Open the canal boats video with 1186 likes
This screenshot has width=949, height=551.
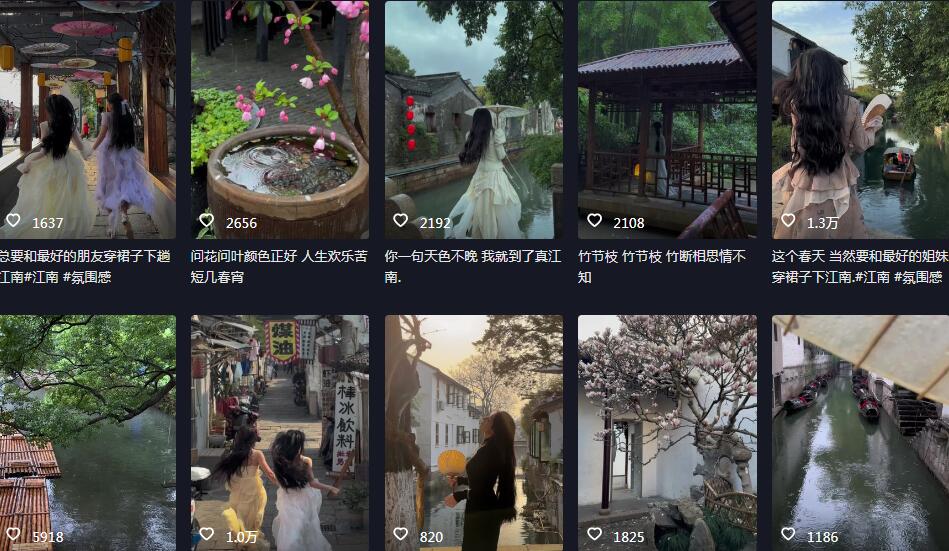860,430
